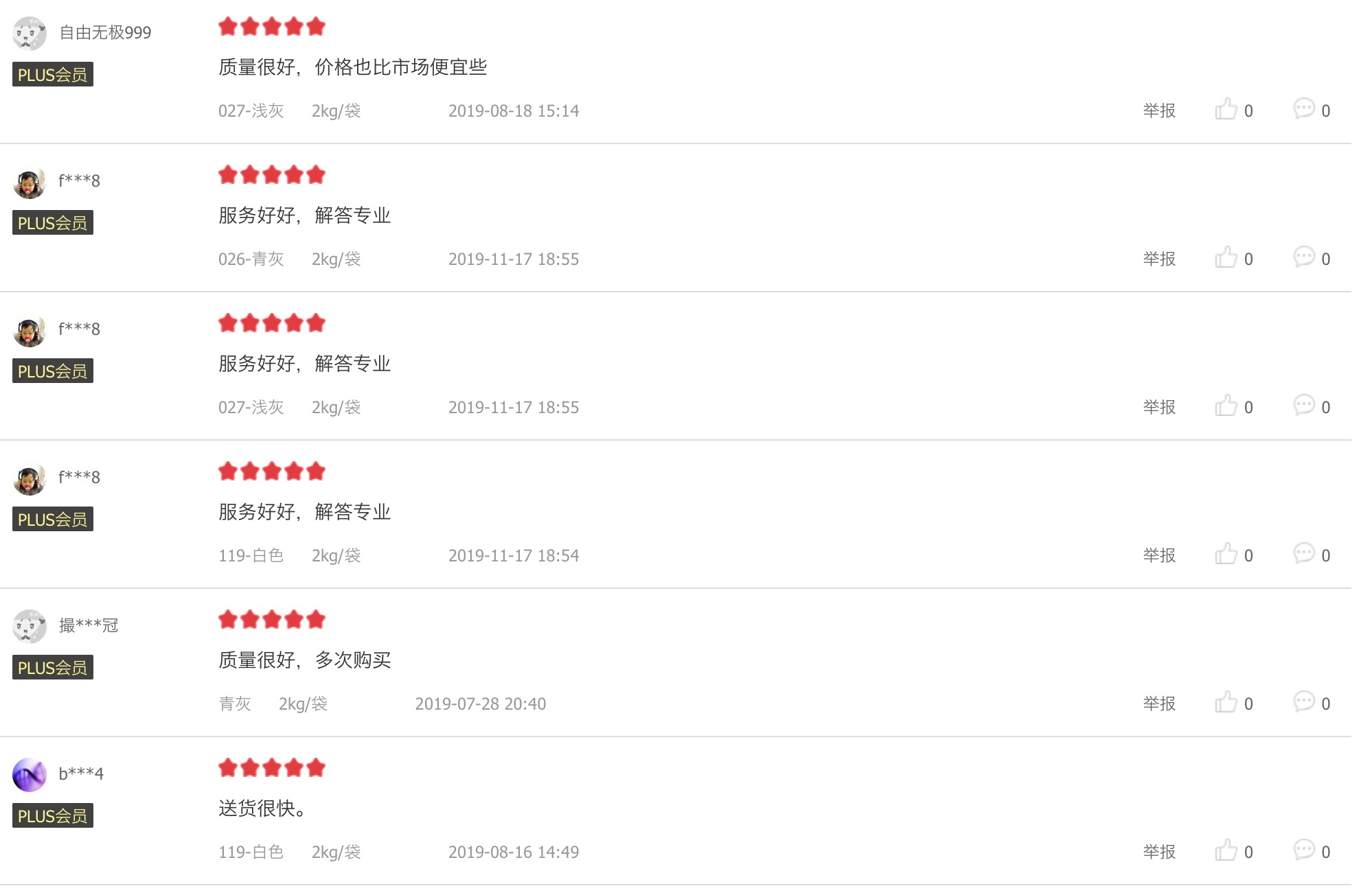The width and height of the screenshot is (1372, 895).
Task: Report f***8's 027-浅灰 review at 18:55
Action: [1159, 407]
